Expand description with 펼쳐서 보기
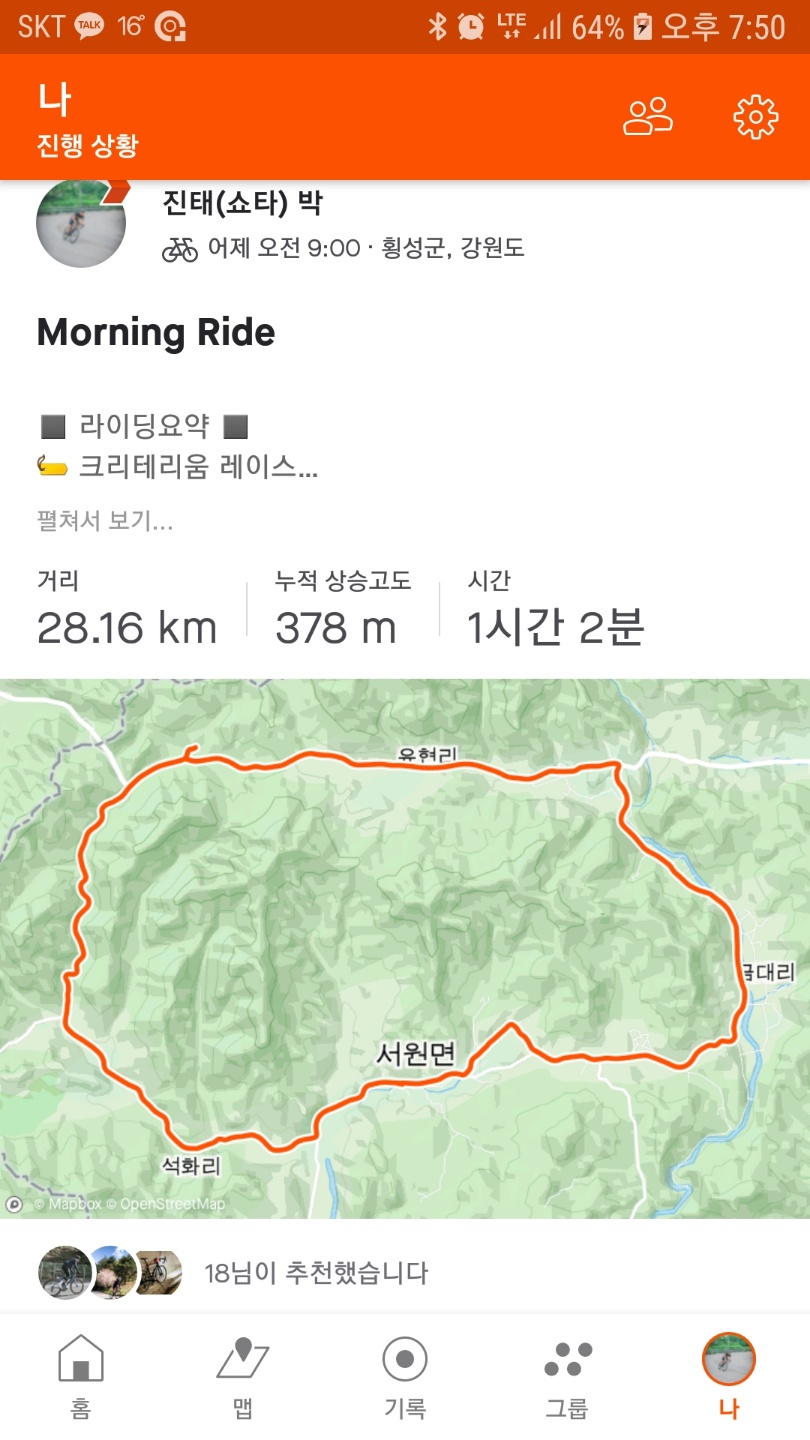 tap(104, 521)
